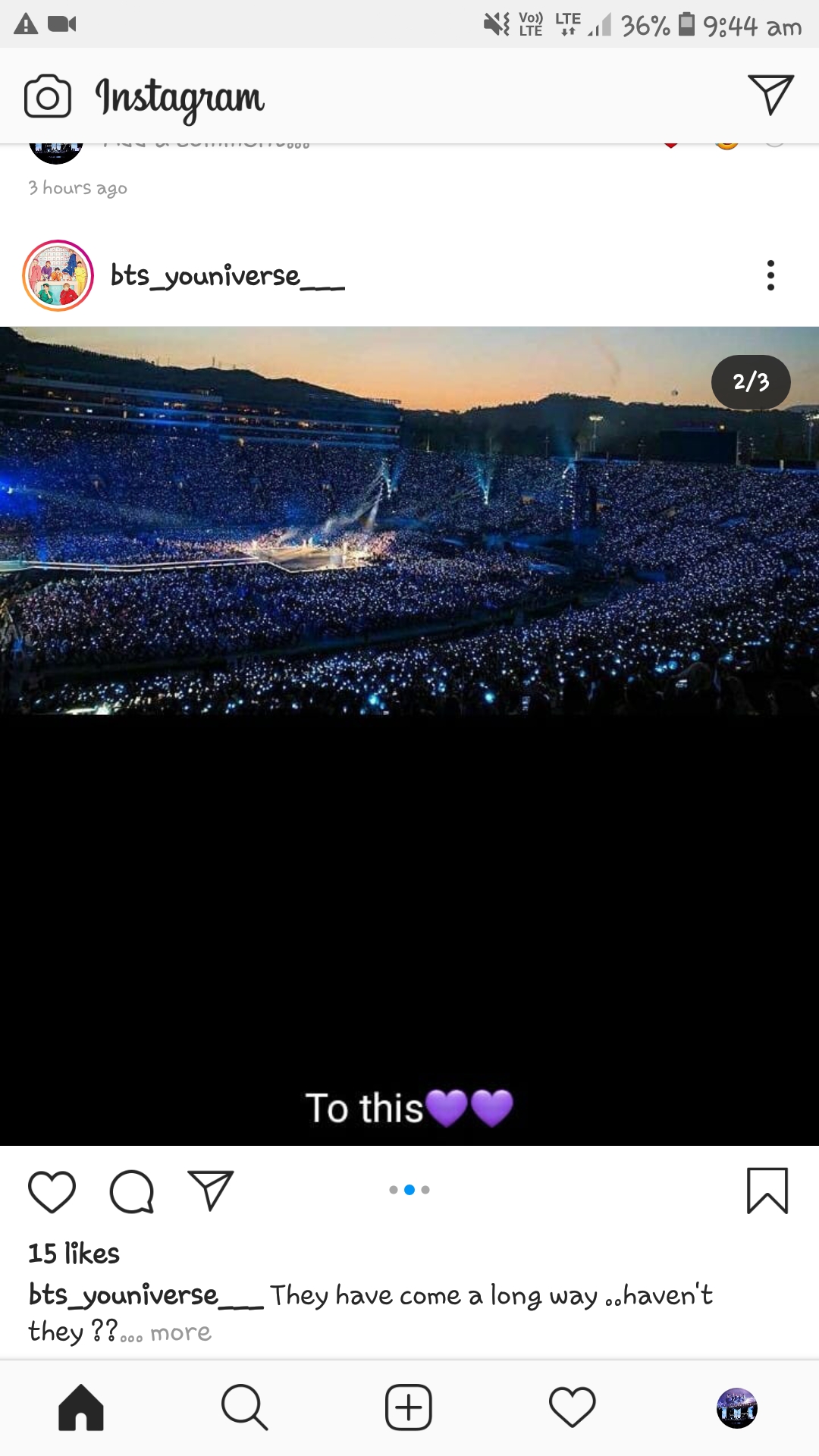The image size is (819, 1456).
Task: Open direct messages paper plane
Action: 770,95
